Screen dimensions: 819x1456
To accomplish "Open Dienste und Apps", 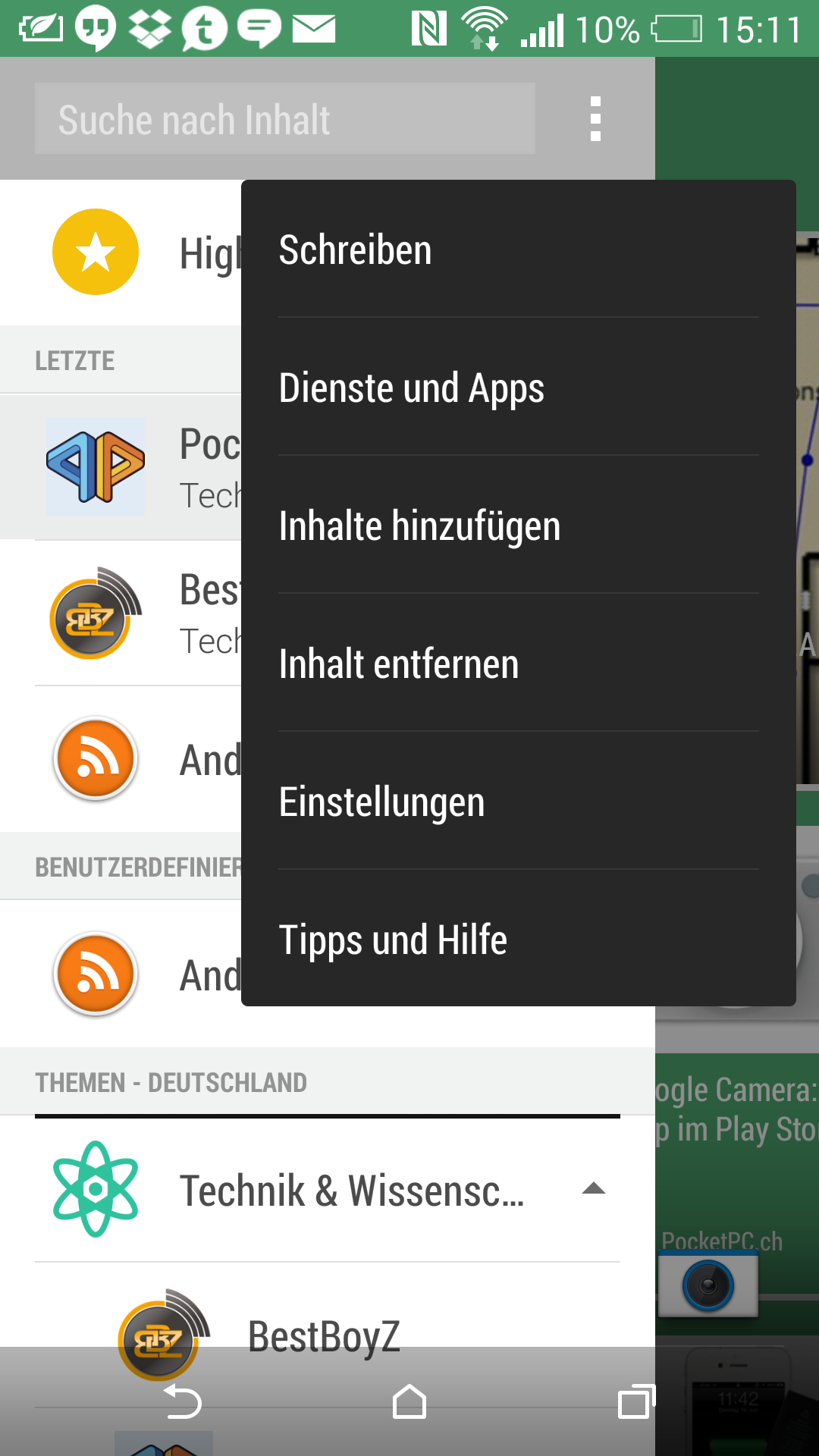I will pyautogui.click(x=519, y=388).
